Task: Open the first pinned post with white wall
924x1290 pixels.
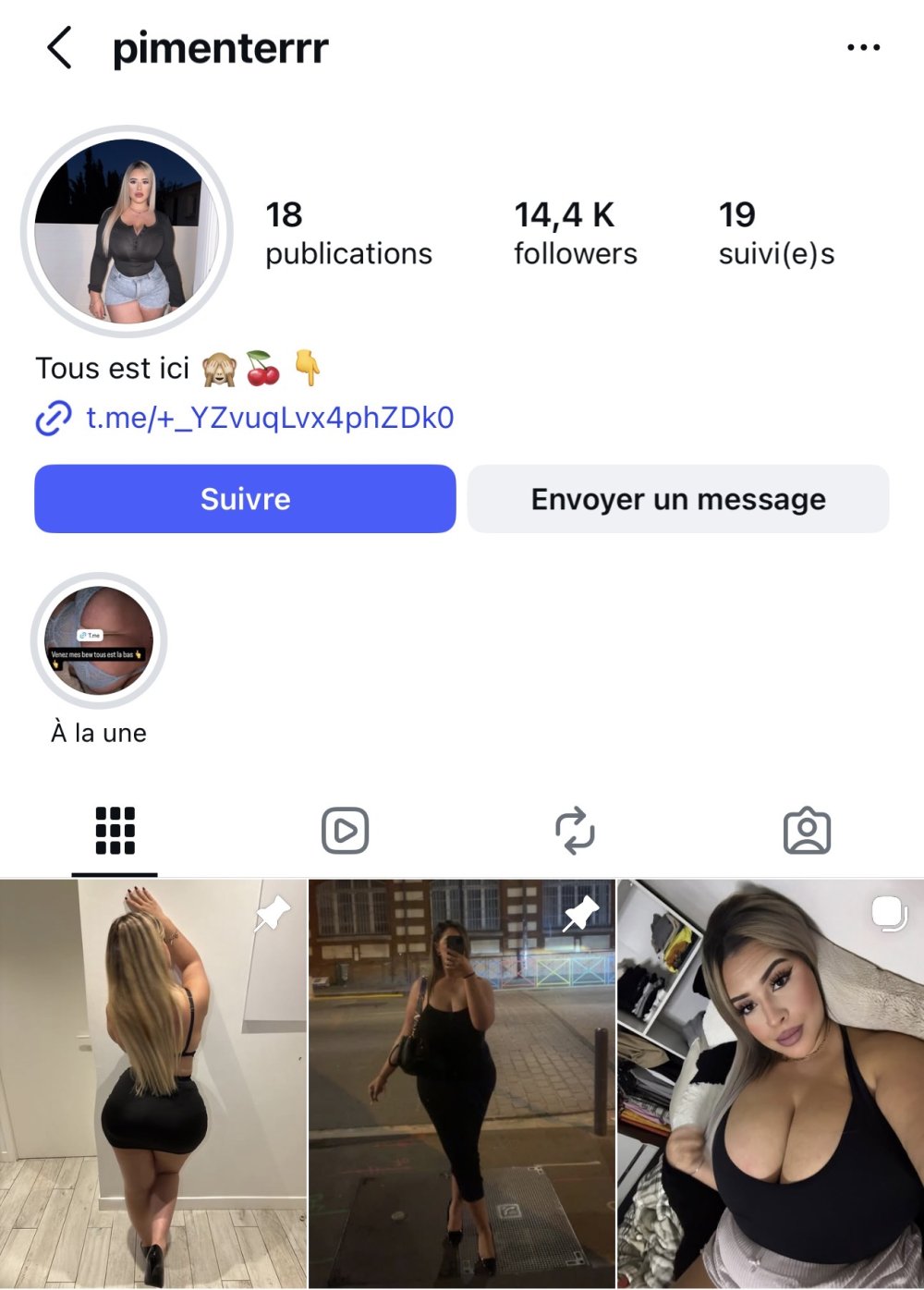Action: 152,1083
